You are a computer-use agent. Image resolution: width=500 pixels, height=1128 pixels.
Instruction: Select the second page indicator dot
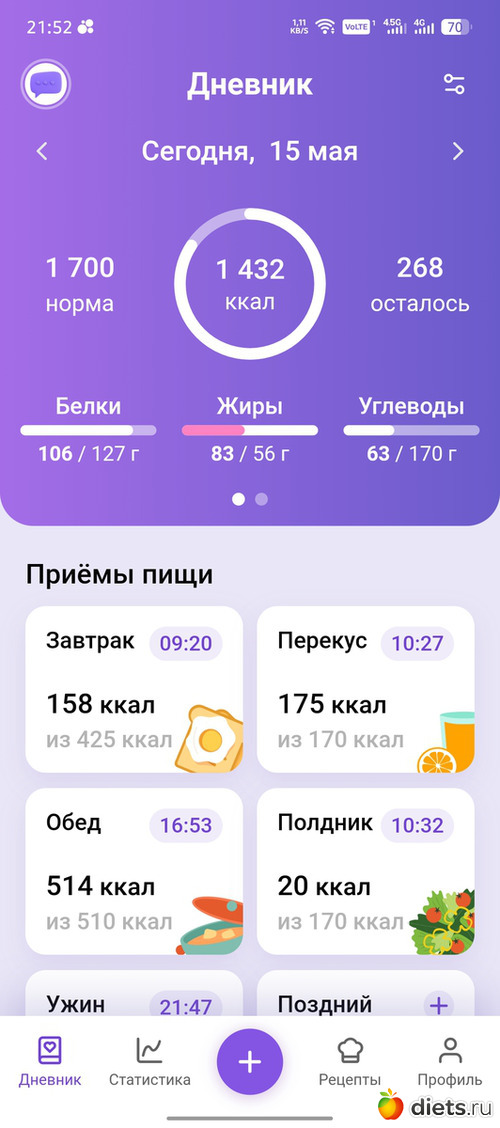click(x=261, y=499)
